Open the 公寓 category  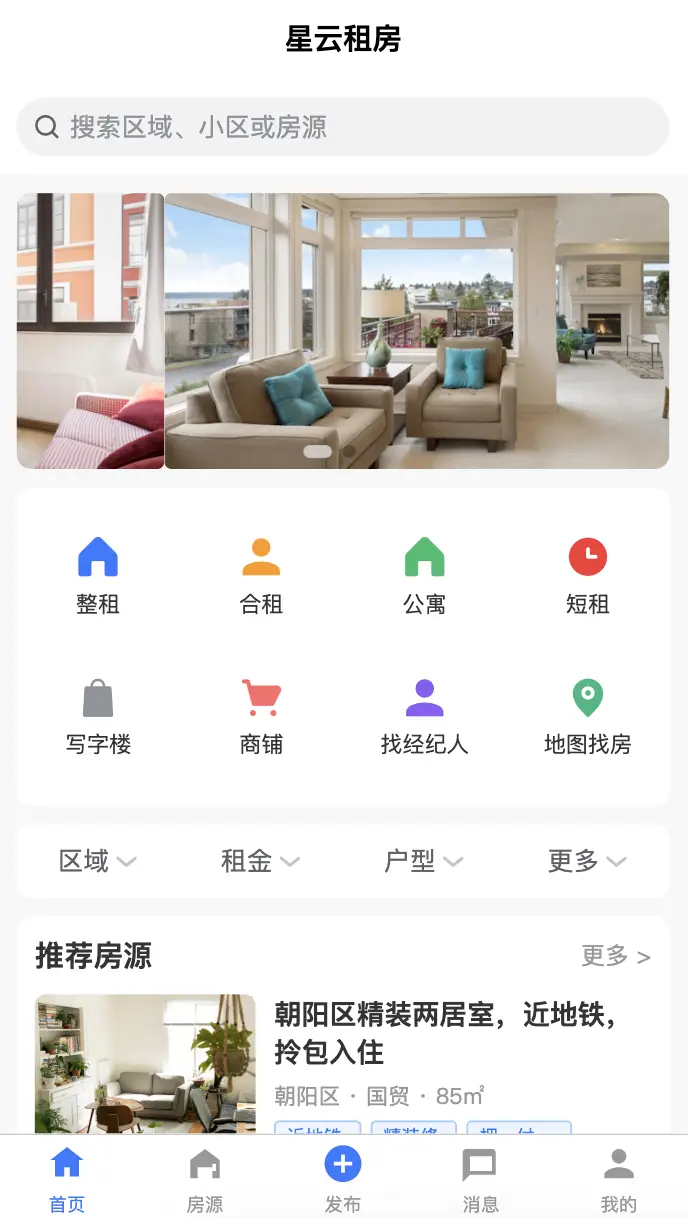coord(424,575)
